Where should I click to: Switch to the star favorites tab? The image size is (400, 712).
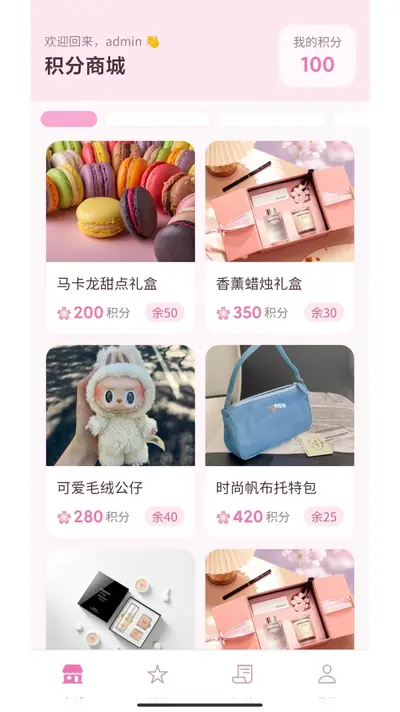pyautogui.click(x=158, y=674)
